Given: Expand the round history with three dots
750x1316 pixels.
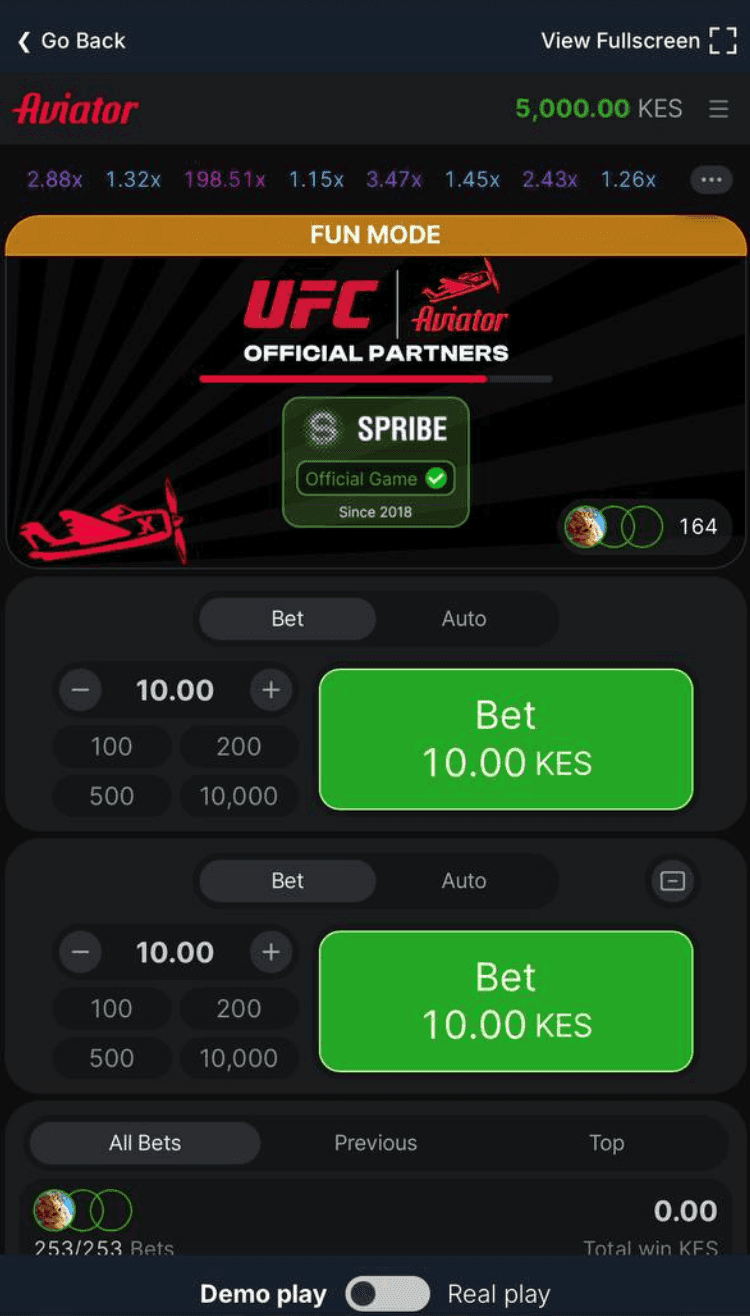Looking at the screenshot, I should (x=711, y=180).
